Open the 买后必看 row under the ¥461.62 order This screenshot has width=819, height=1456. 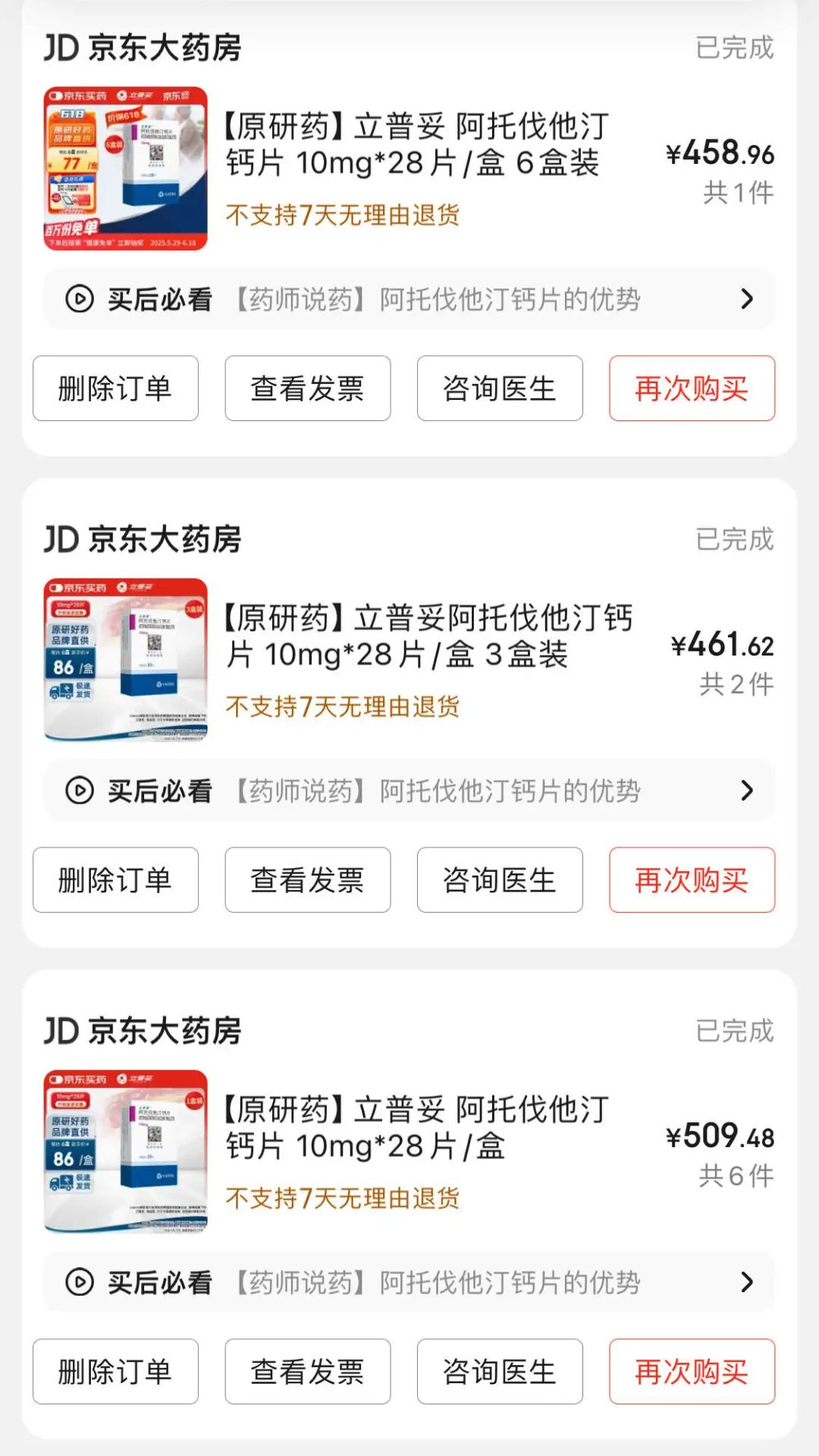[x=409, y=791]
